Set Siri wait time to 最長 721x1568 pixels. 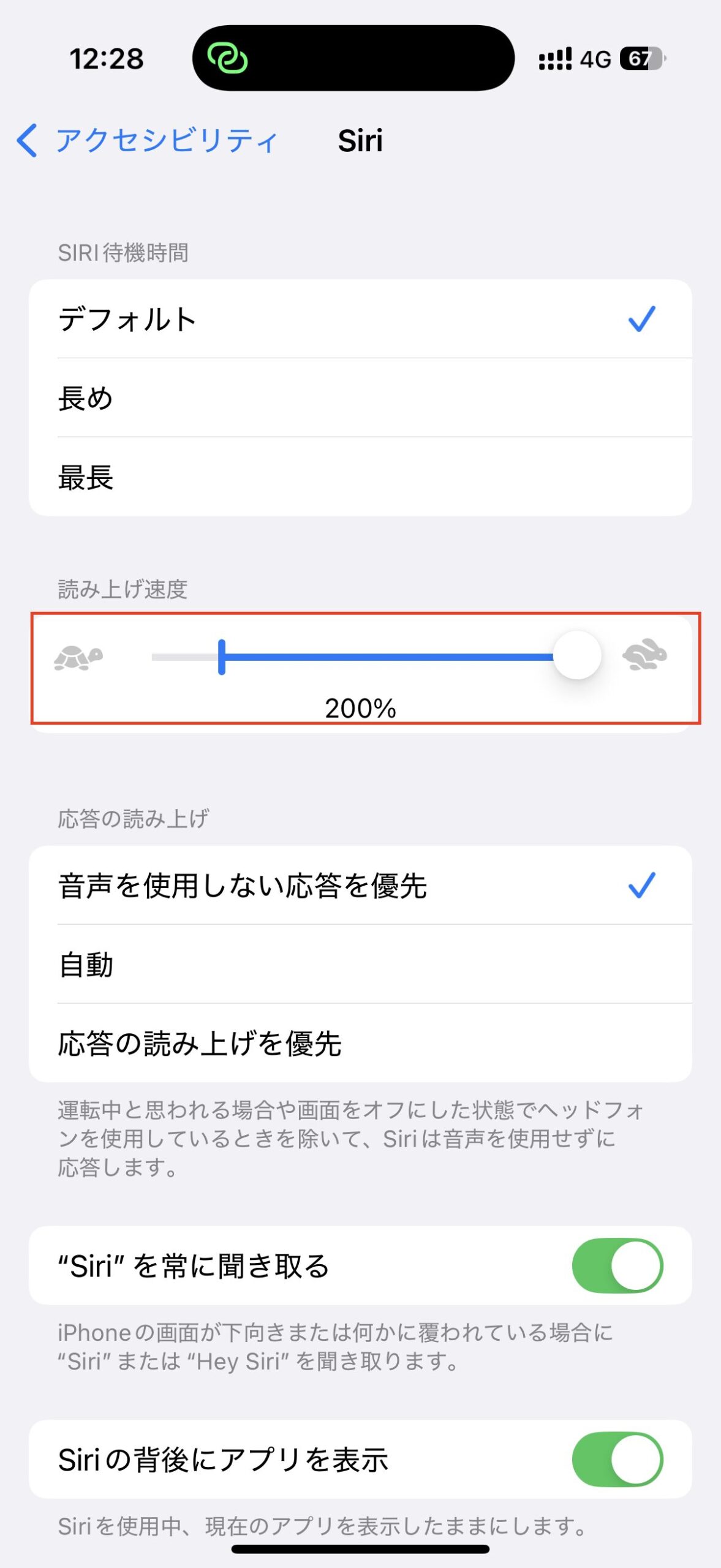click(360, 477)
